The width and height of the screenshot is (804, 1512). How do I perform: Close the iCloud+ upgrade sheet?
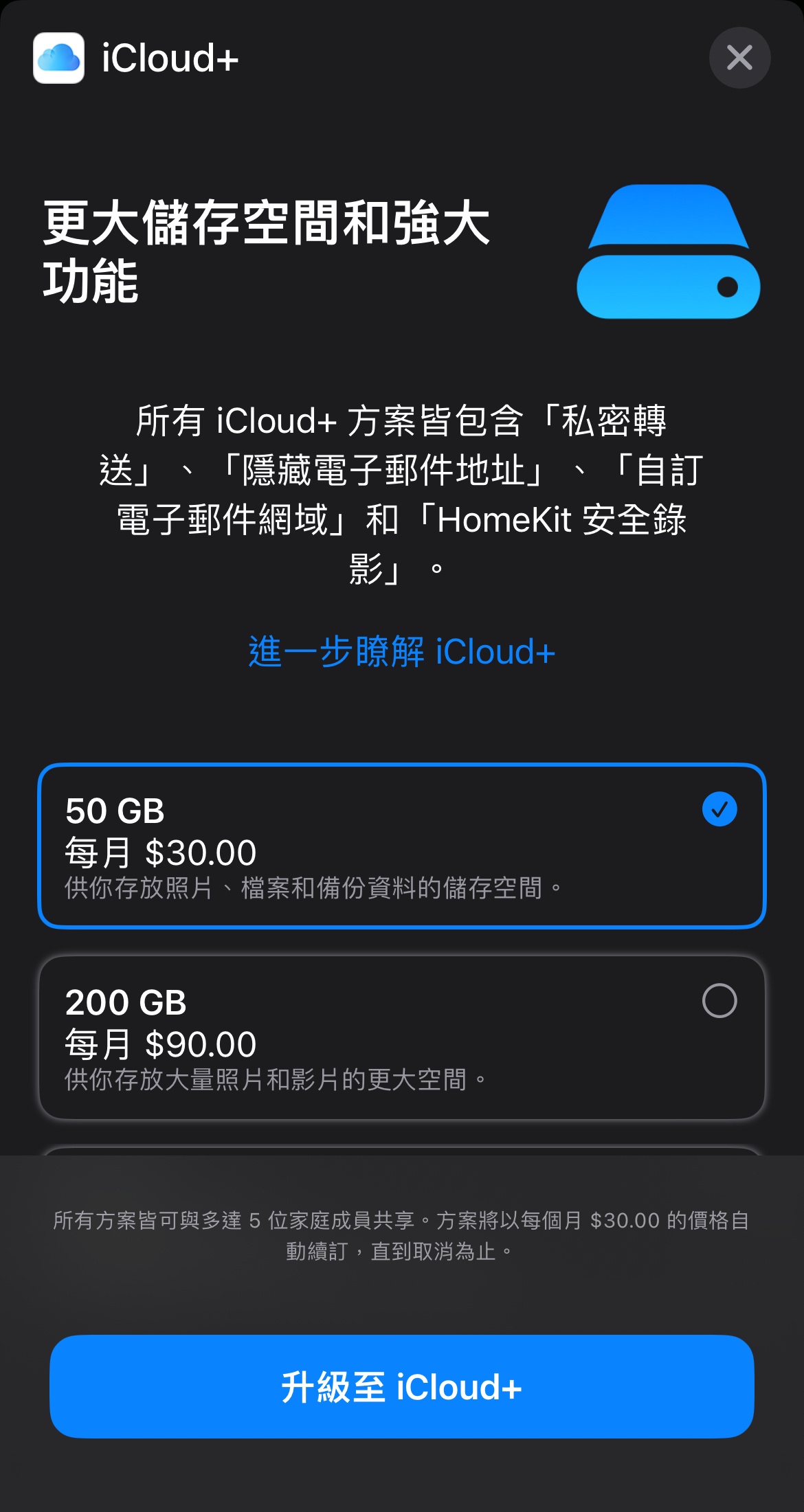739,58
